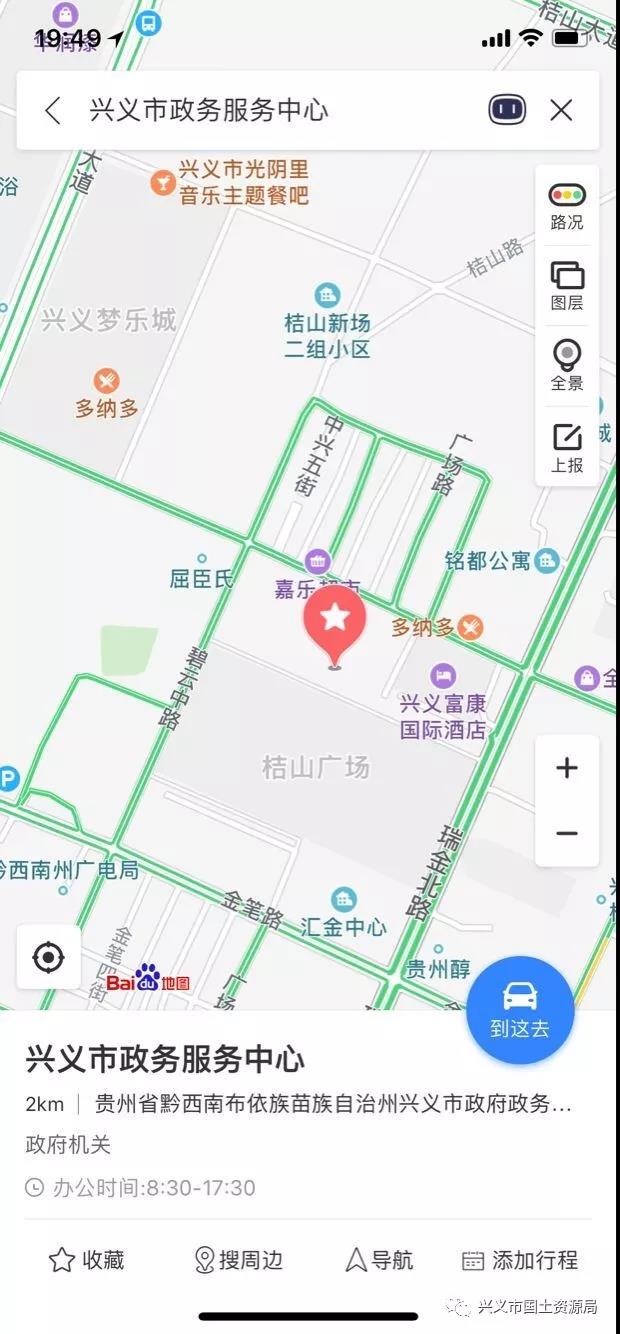Recenter the map on my location
The width and height of the screenshot is (620, 1334).
pyautogui.click(x=48, y=957)
